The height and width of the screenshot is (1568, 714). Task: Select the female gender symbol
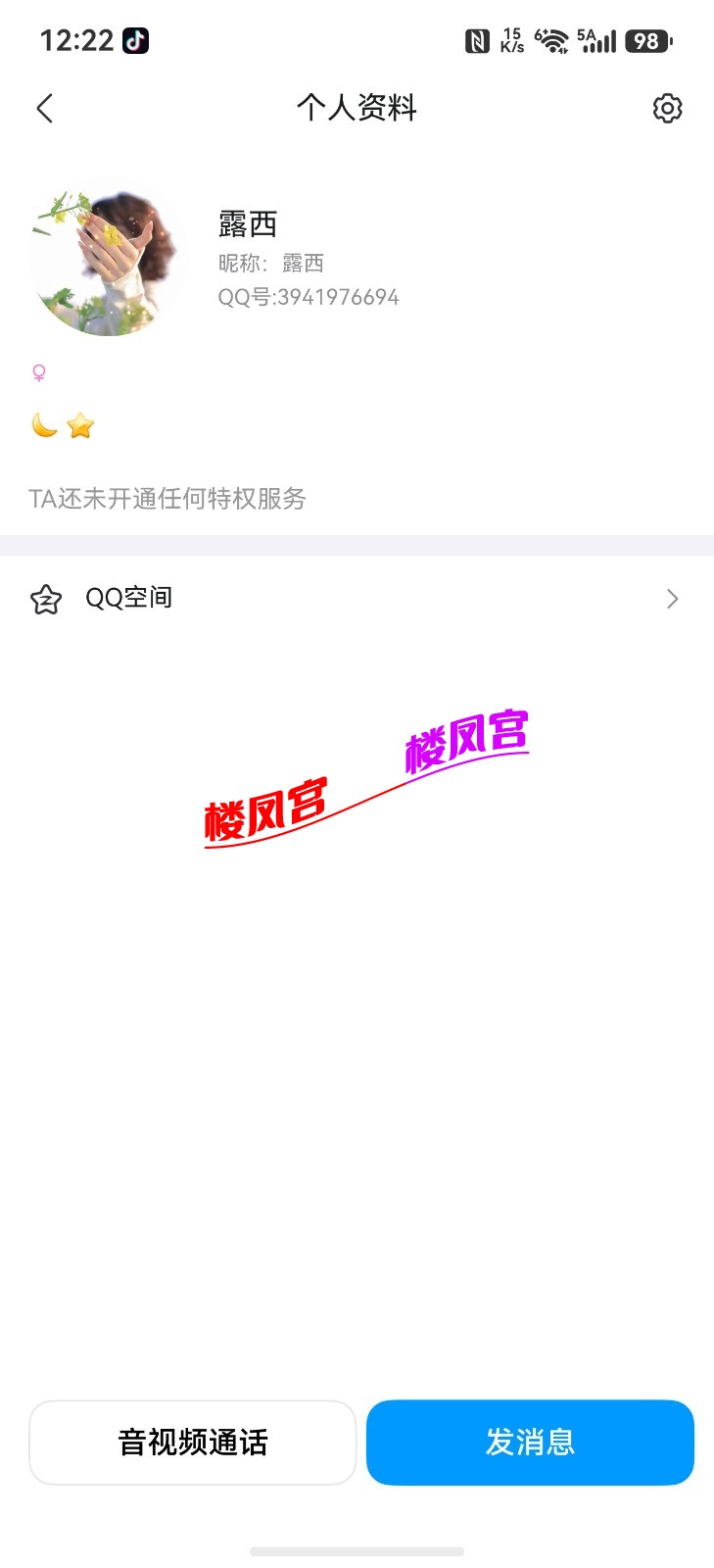[x=38, y=372]
